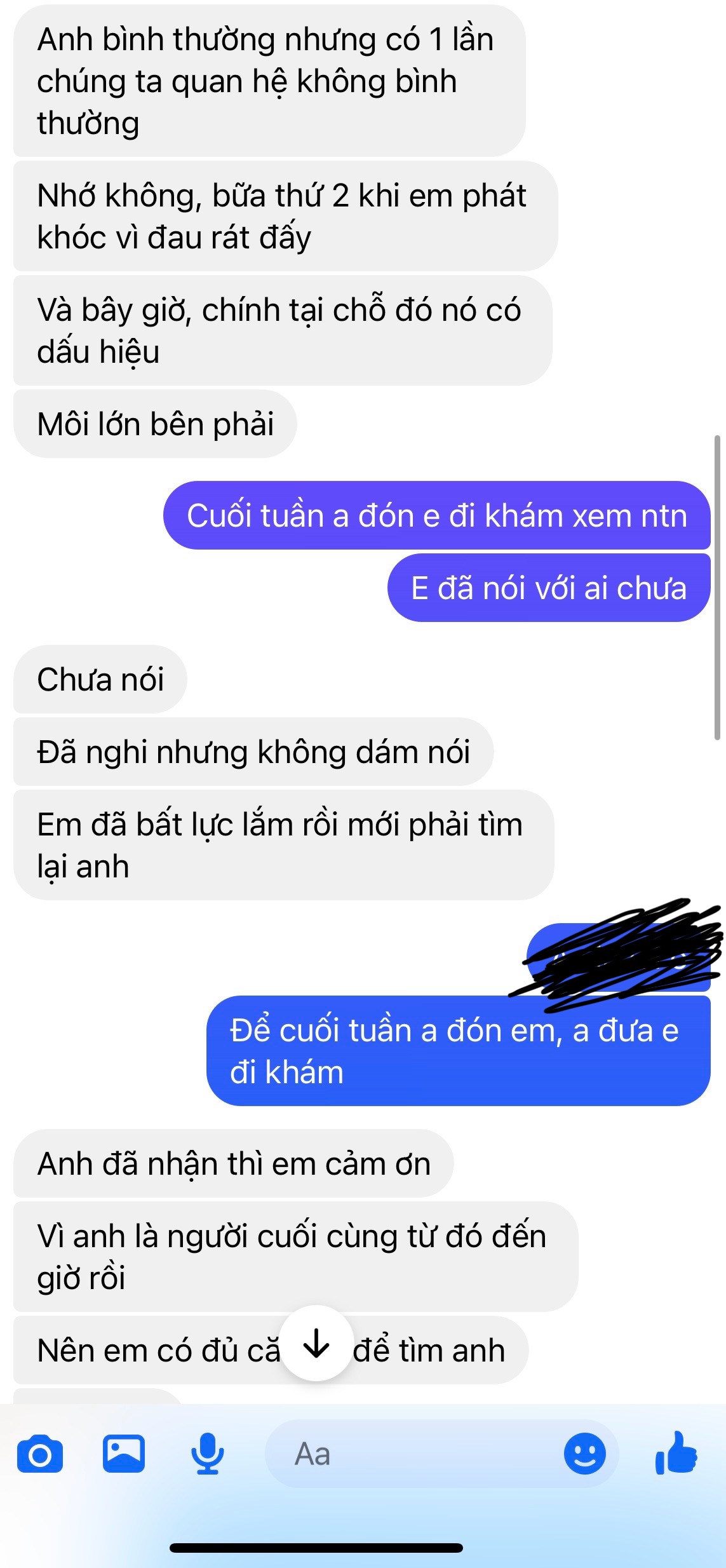The image size is (726, 1568).
Task: Open the photo gallery picker
Action: tap(124, 1454)
